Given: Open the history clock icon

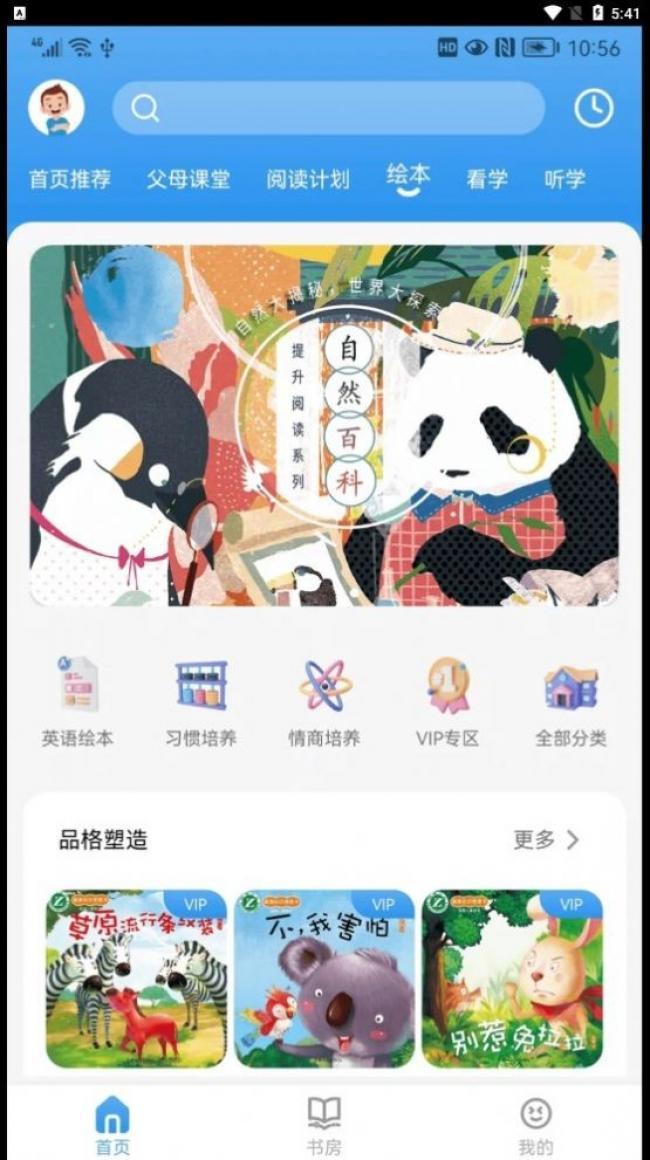Looking at the screenshot, I should coord(594,108).
